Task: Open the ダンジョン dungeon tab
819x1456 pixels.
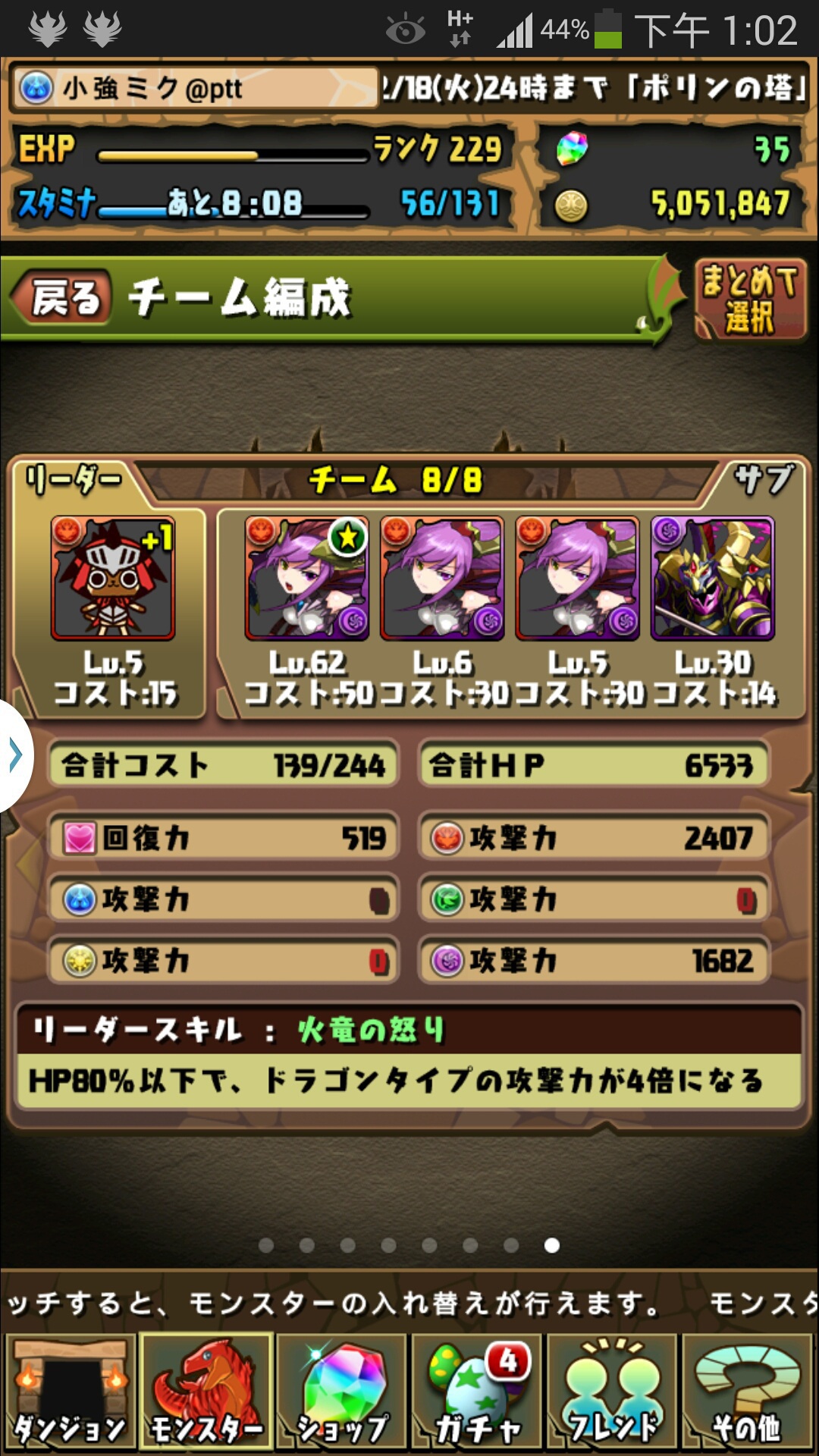Action: coord(70,1392)
